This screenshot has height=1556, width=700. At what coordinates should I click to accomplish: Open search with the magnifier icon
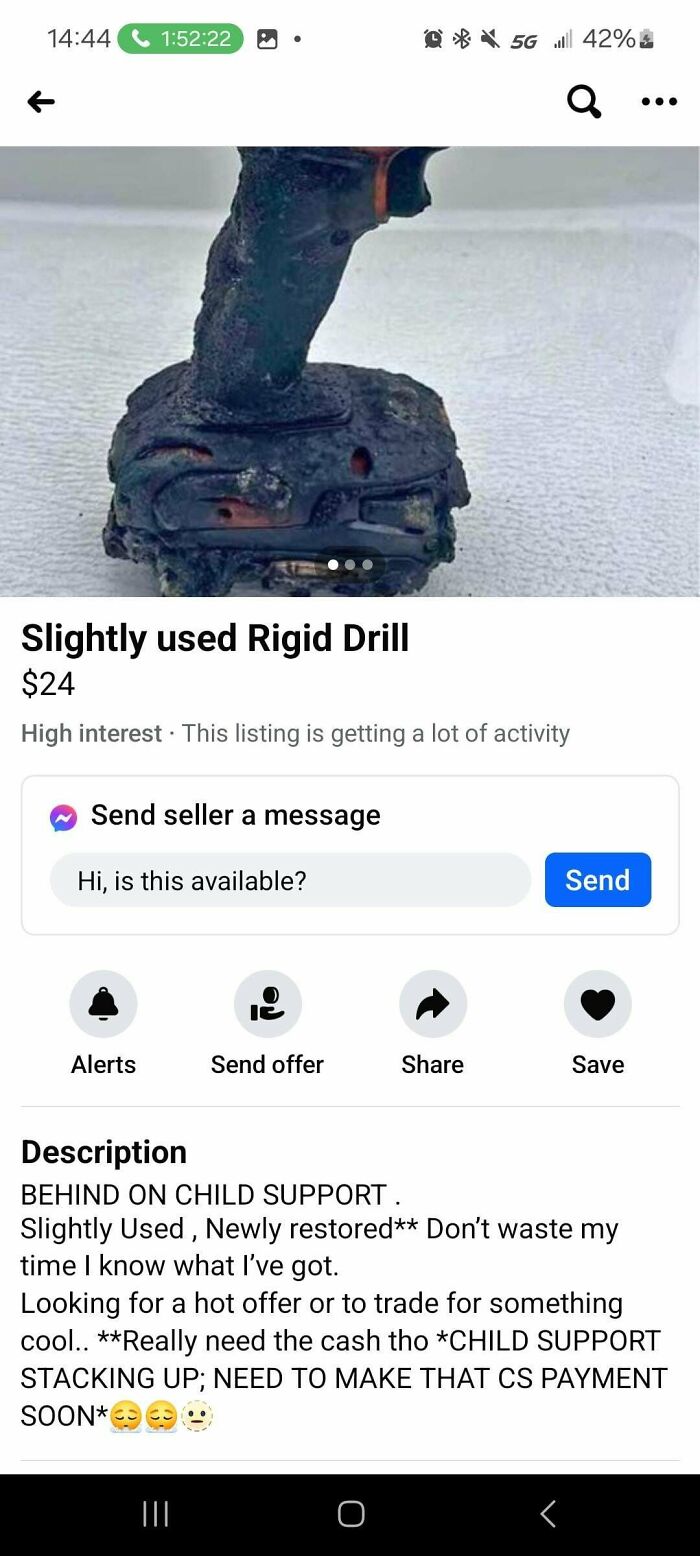[584, 100]
